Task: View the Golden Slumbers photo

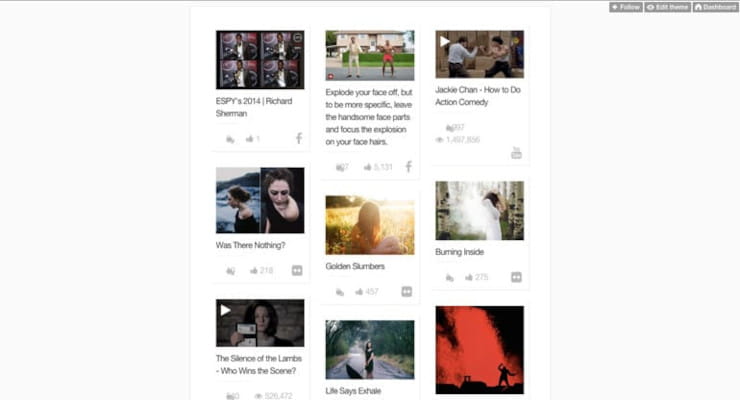Action: 369,225
